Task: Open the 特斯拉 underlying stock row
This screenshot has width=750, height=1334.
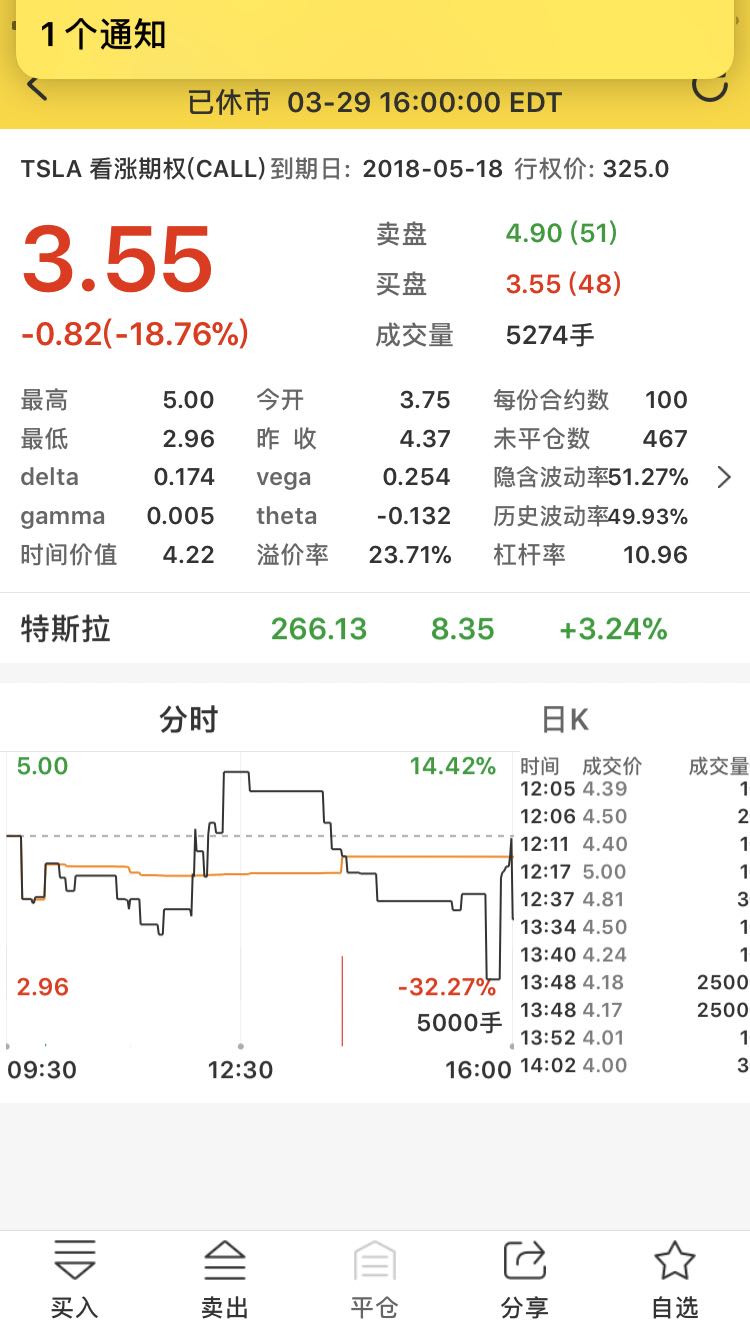Action: pyautogui.click(x=375, y=629)
